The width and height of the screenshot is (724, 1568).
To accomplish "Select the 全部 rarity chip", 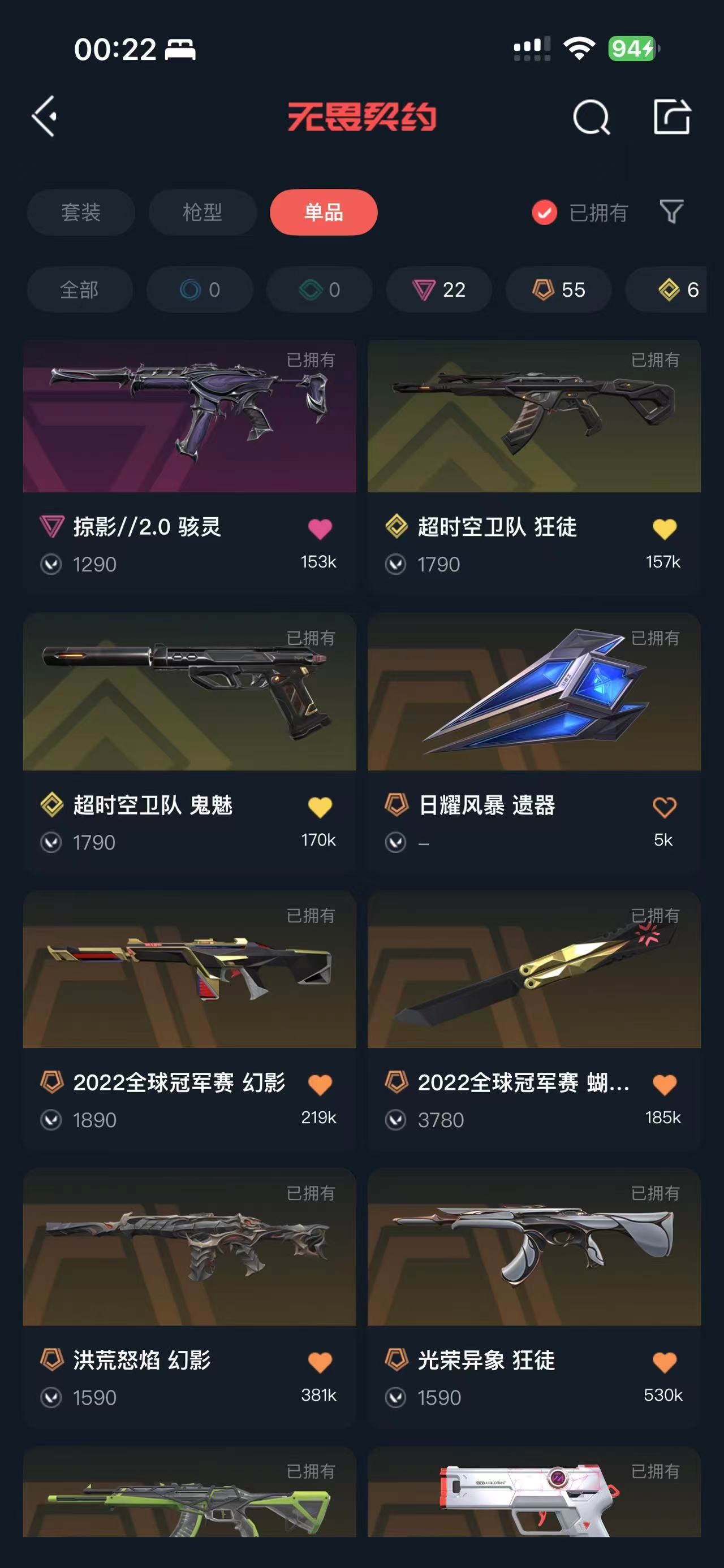I will tap(79, 290).
